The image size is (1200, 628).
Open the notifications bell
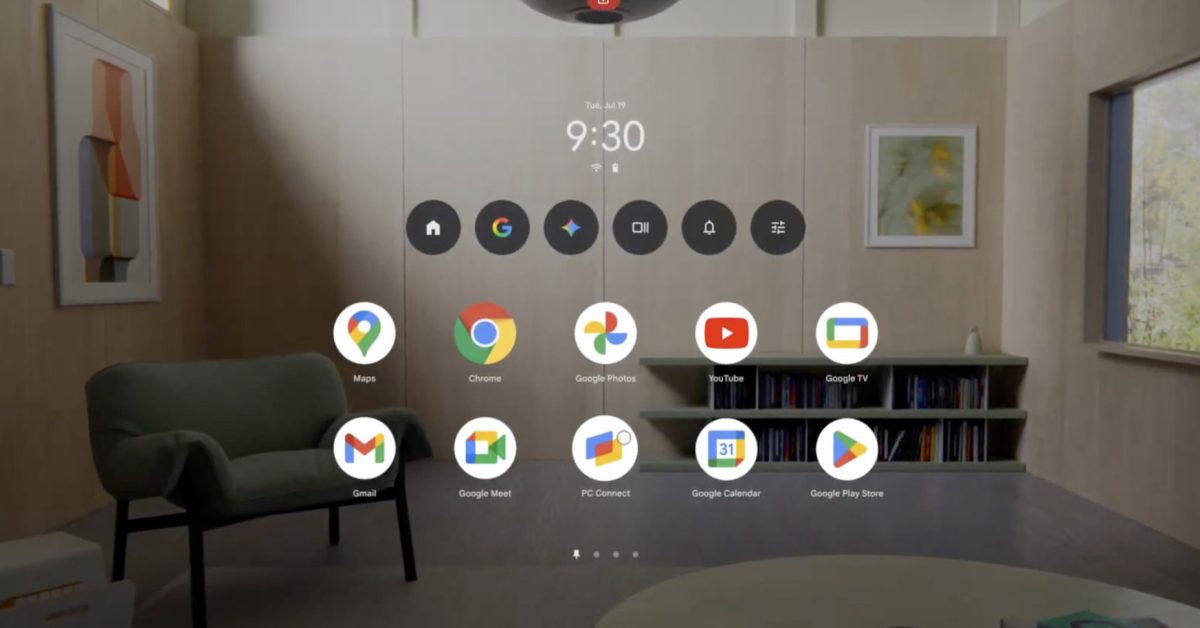(x=709, y=227)
